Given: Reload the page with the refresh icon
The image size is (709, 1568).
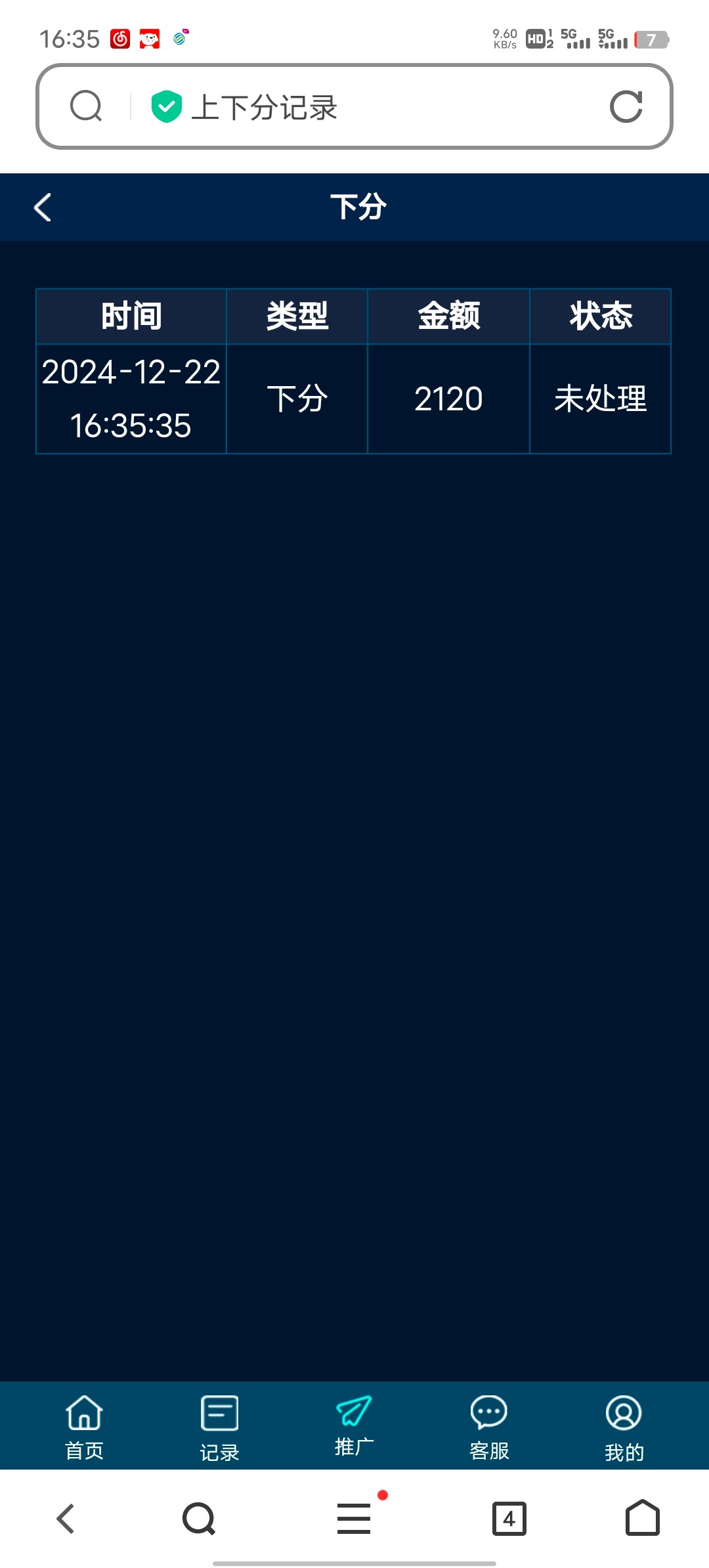Looking at the screenshot, I should click(x=626, y=106).
